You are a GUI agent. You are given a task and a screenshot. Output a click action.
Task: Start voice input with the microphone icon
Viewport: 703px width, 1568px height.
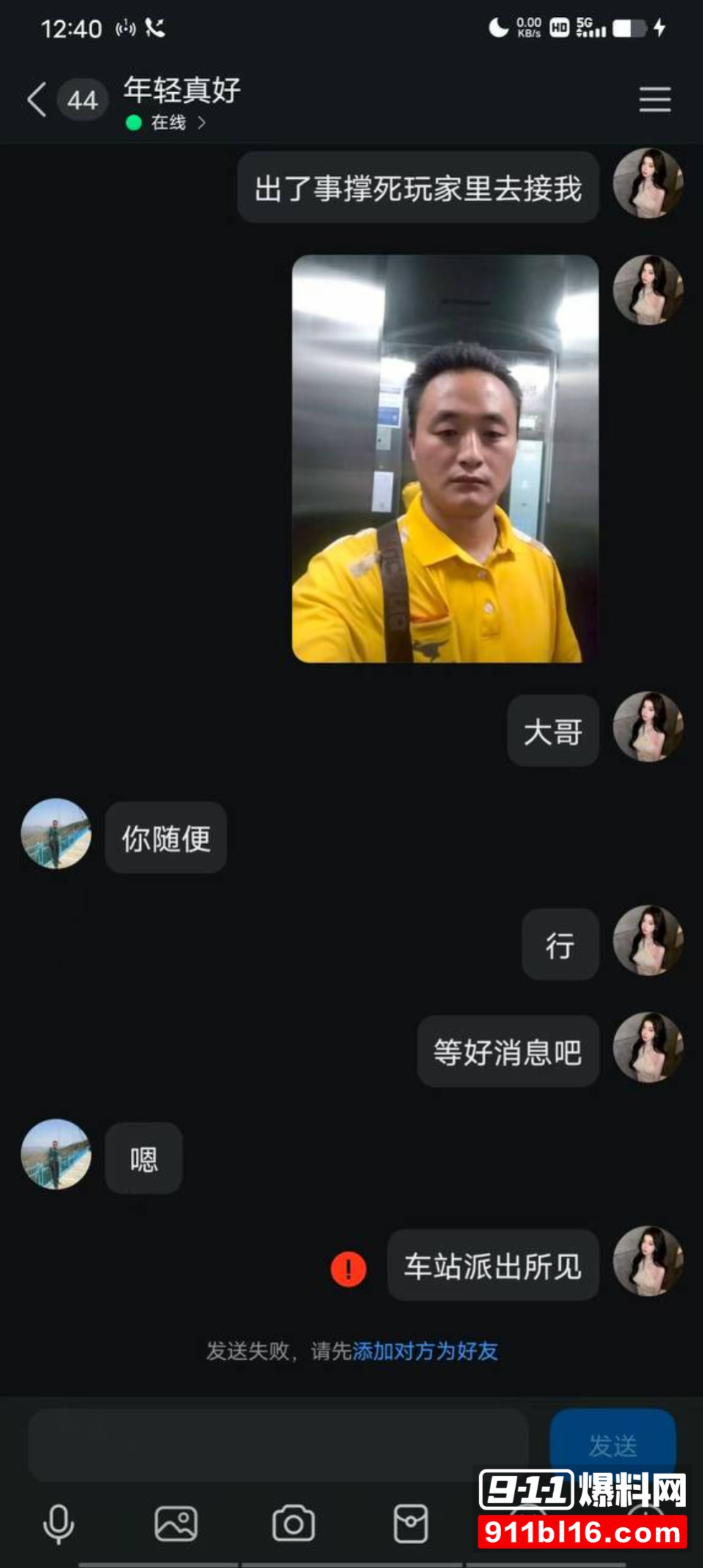point(58,1524)
